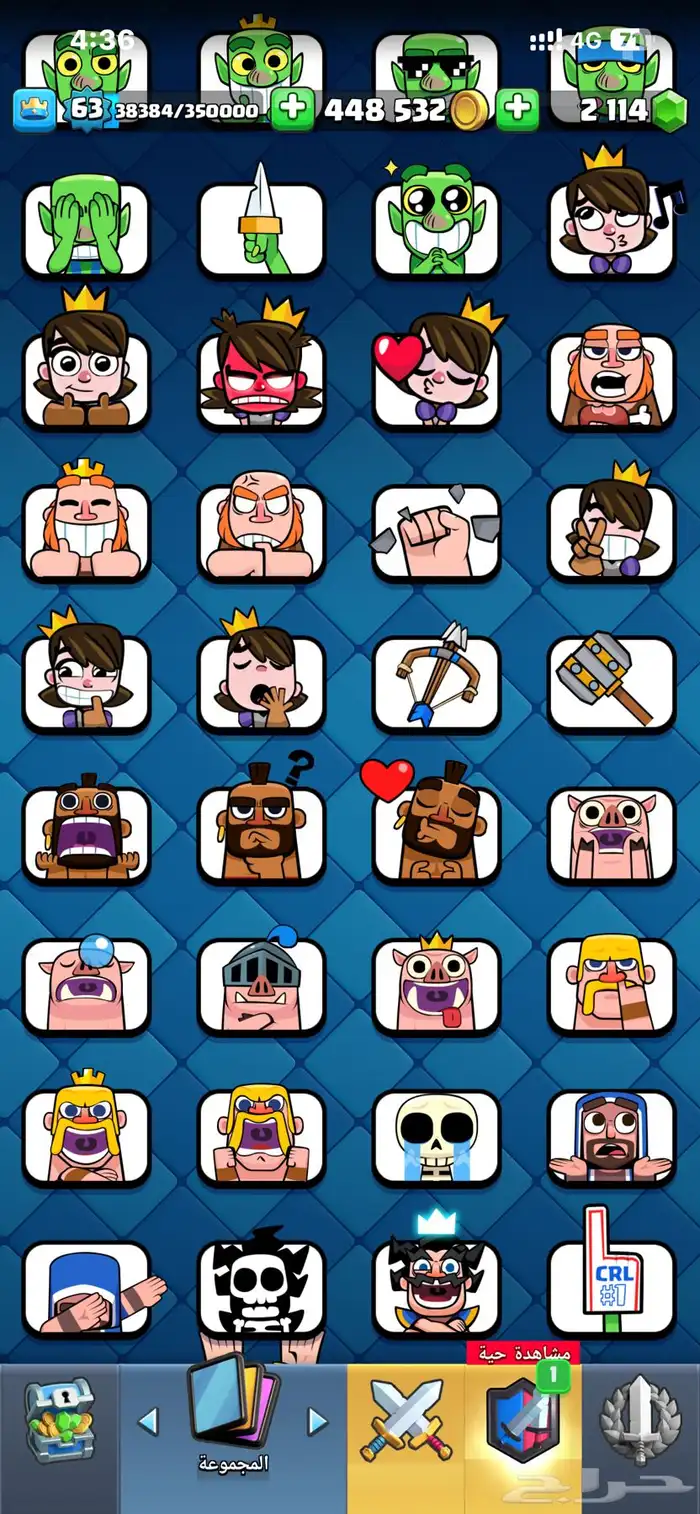The height and width of the screenshot is (1514, 700).
Task: Tap the green plus beside experience bar
Action: (x=292, y=110)
